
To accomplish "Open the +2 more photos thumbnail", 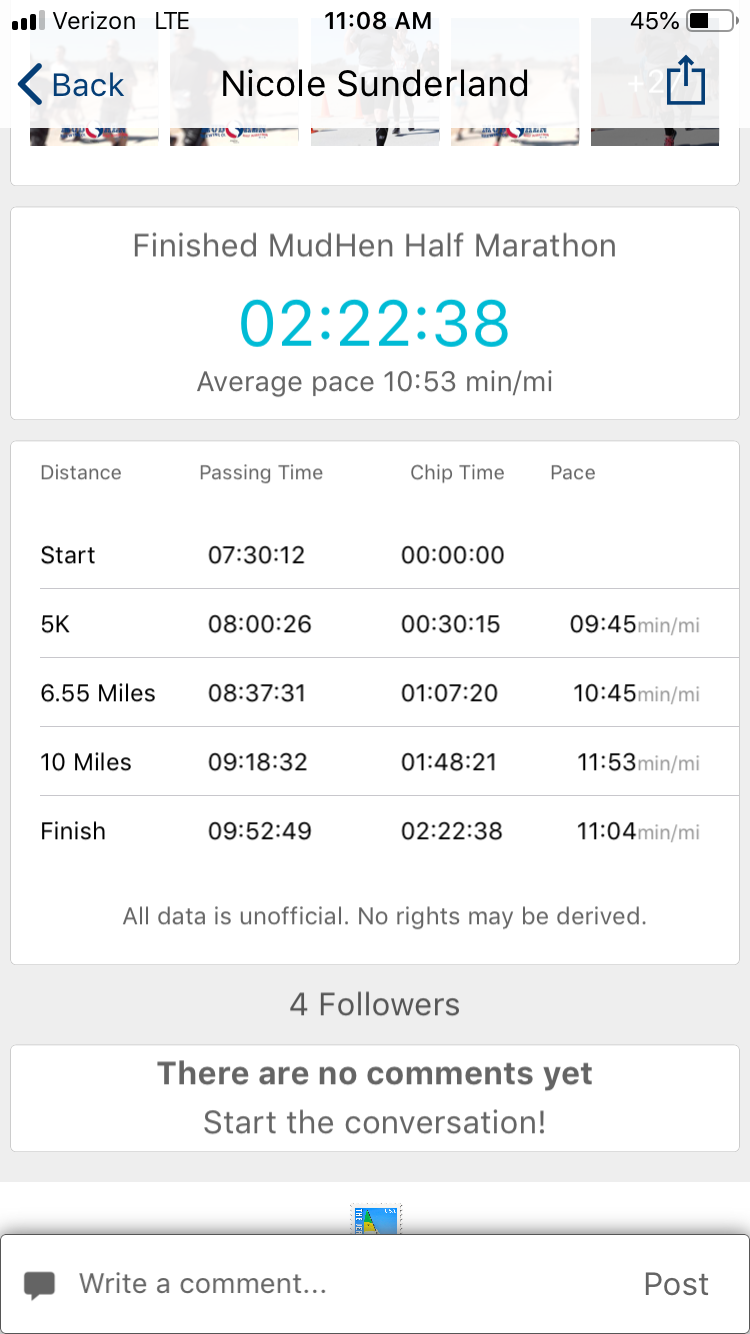I will click(655, 82).
